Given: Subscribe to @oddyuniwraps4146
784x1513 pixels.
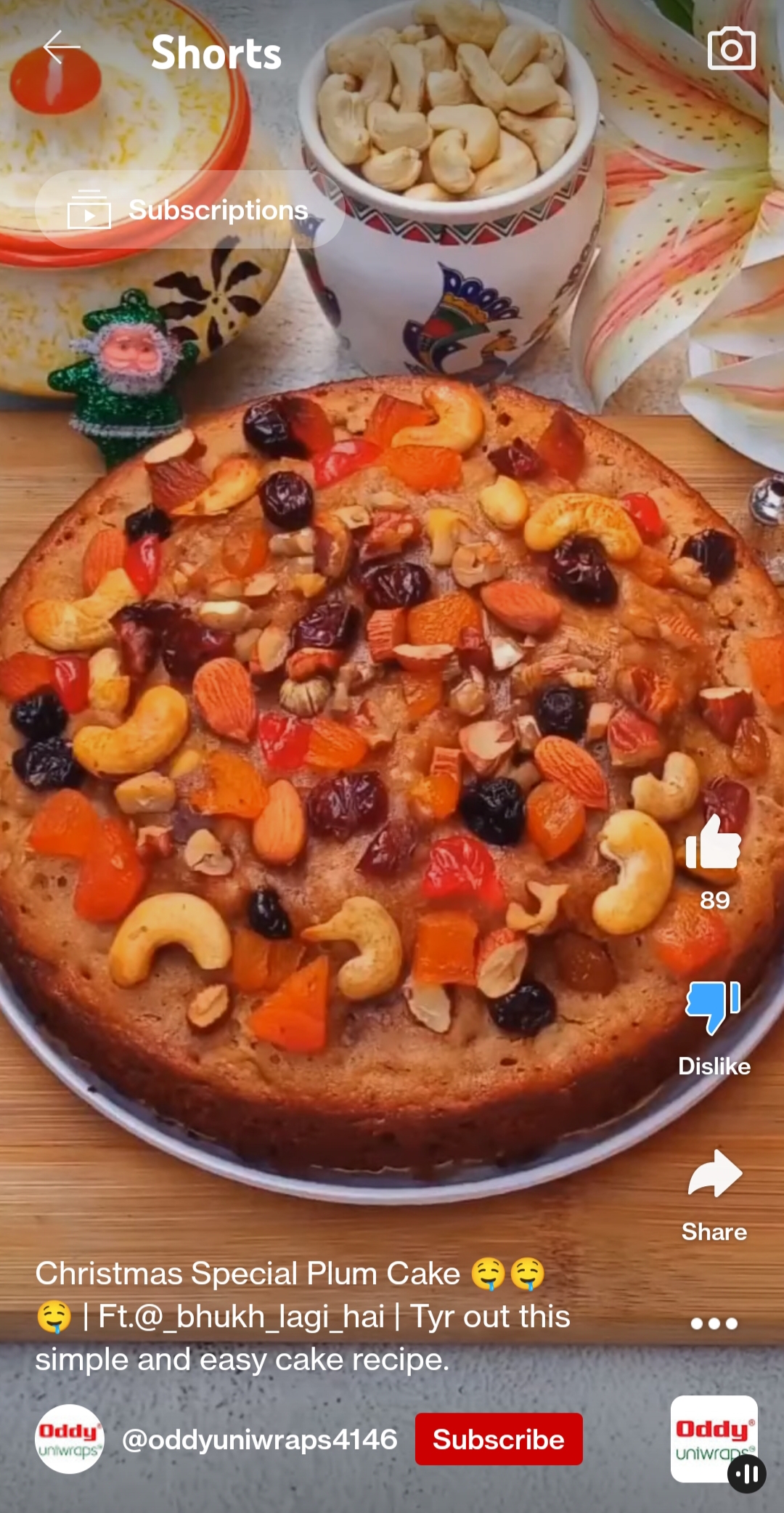Looking at the screenshot, I should tap(499, 1439).
